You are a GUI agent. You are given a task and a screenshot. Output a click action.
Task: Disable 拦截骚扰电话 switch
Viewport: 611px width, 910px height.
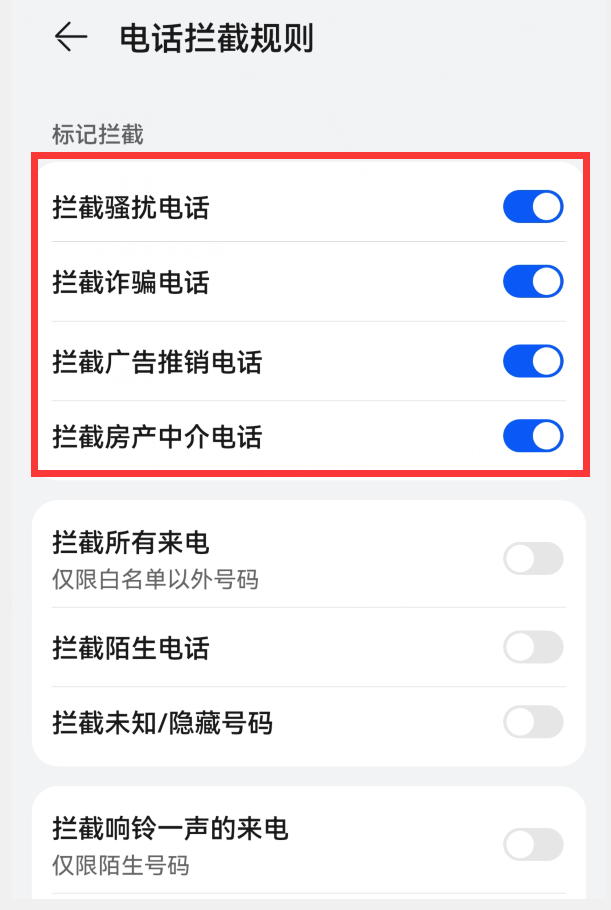click(x=532, y=207)
